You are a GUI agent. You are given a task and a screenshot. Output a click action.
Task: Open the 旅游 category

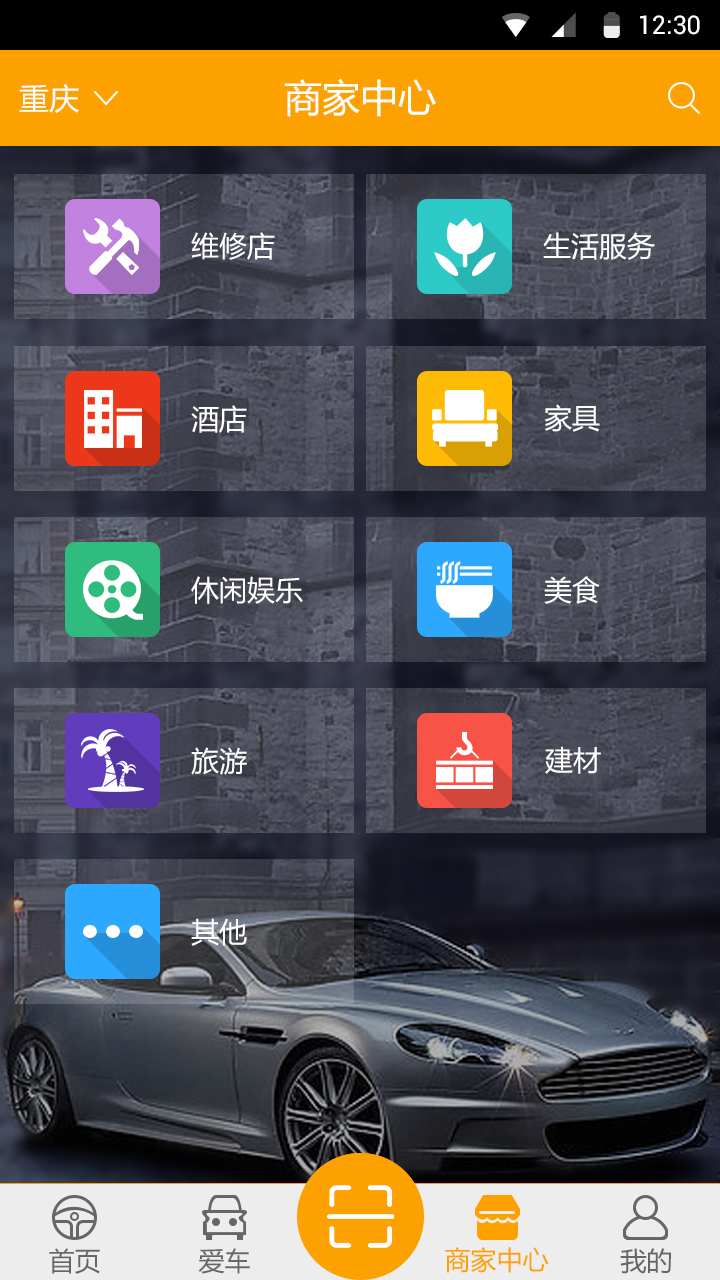184,761
